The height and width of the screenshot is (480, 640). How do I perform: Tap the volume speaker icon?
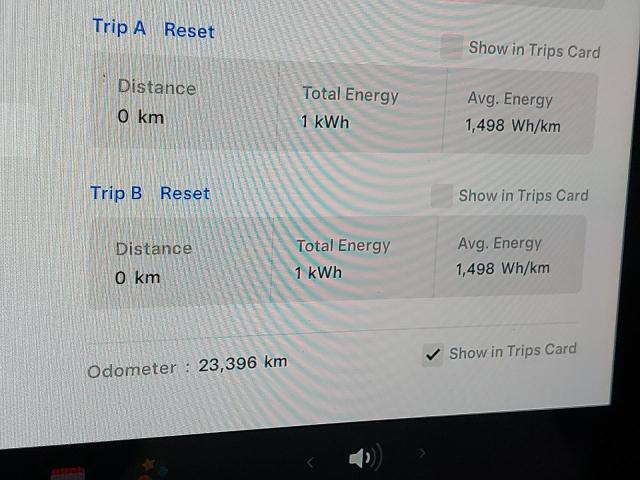(x=365, y=459)
